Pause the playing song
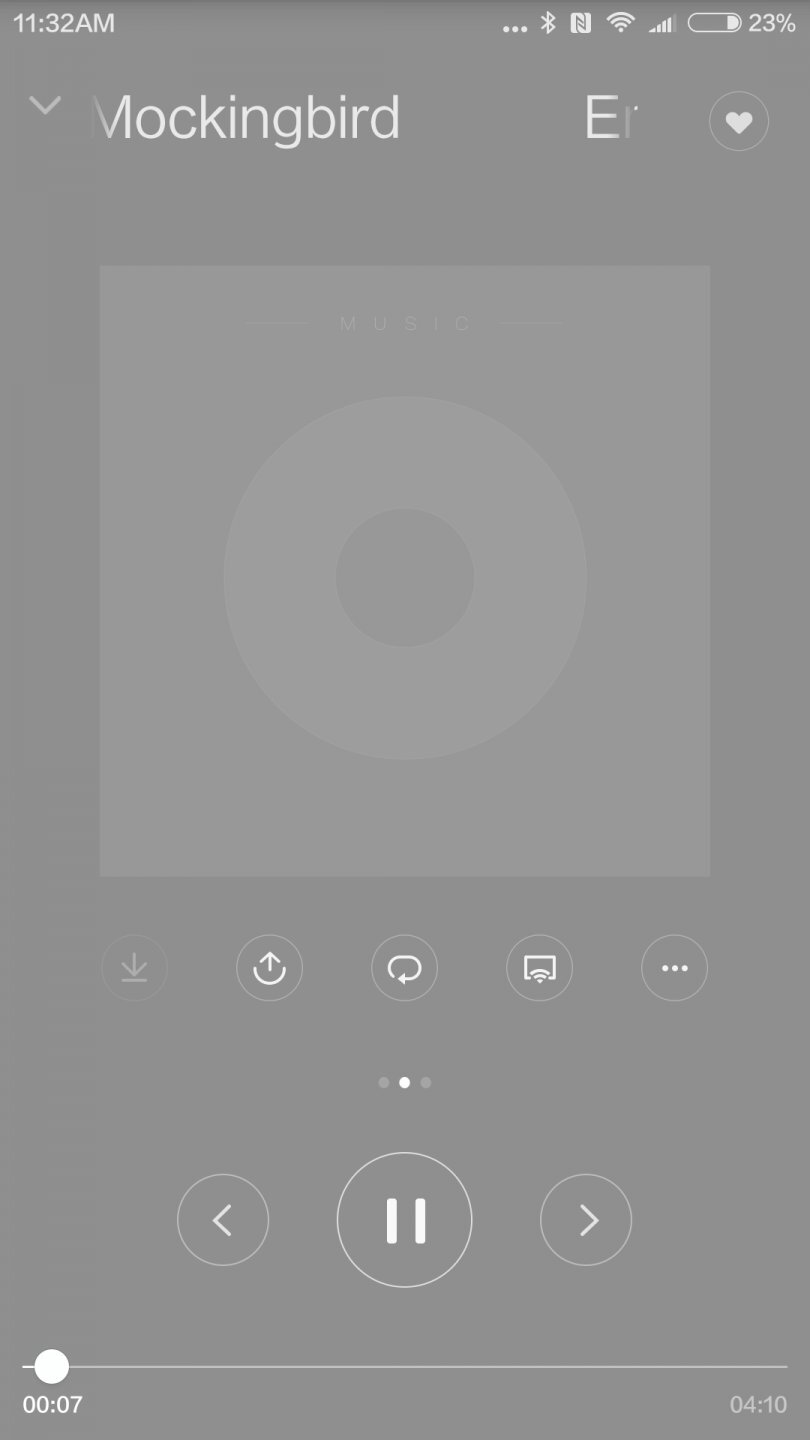 pos(405,1220)
